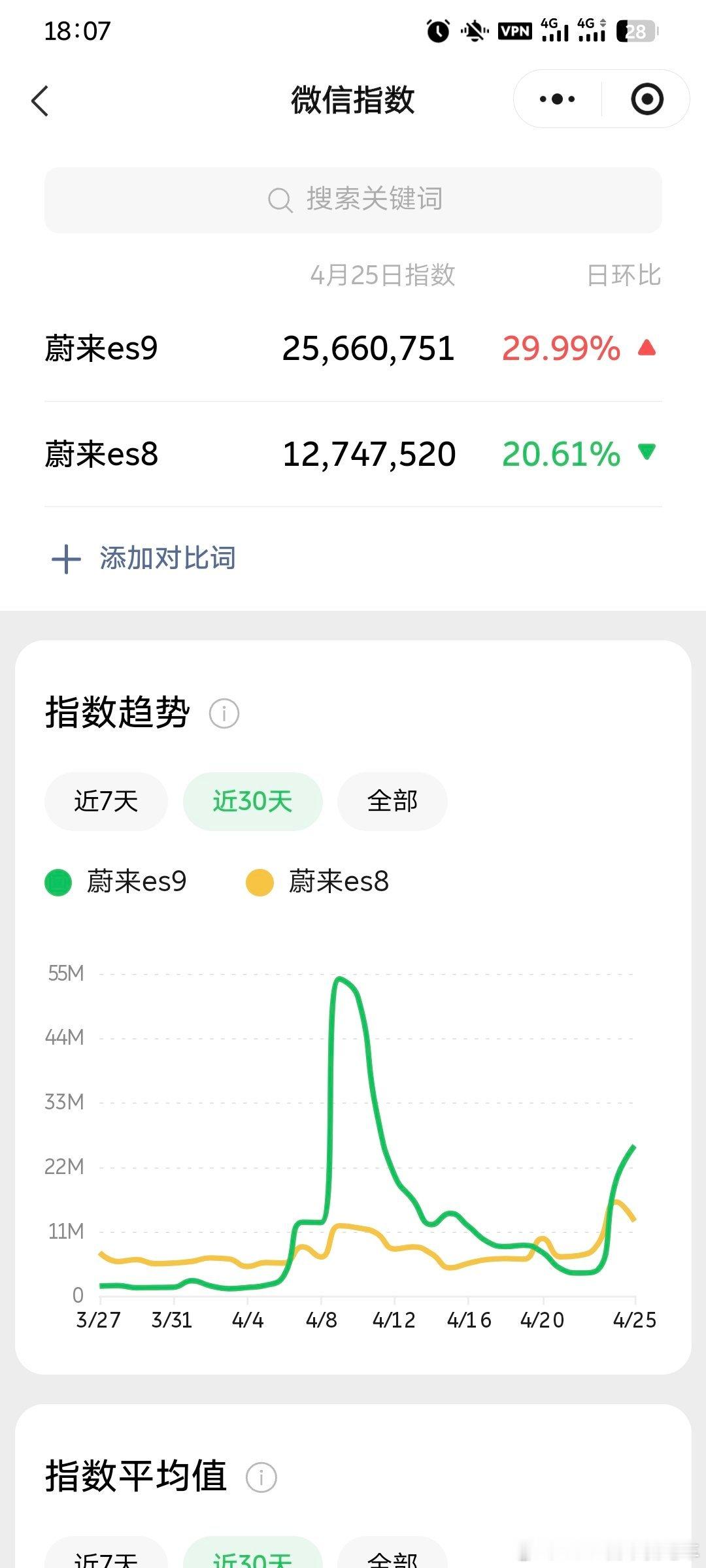This screenshot has height=1568, width=706.
Task: Toggle the 蔚来es9 green legend dot
Action: (58, 881)
